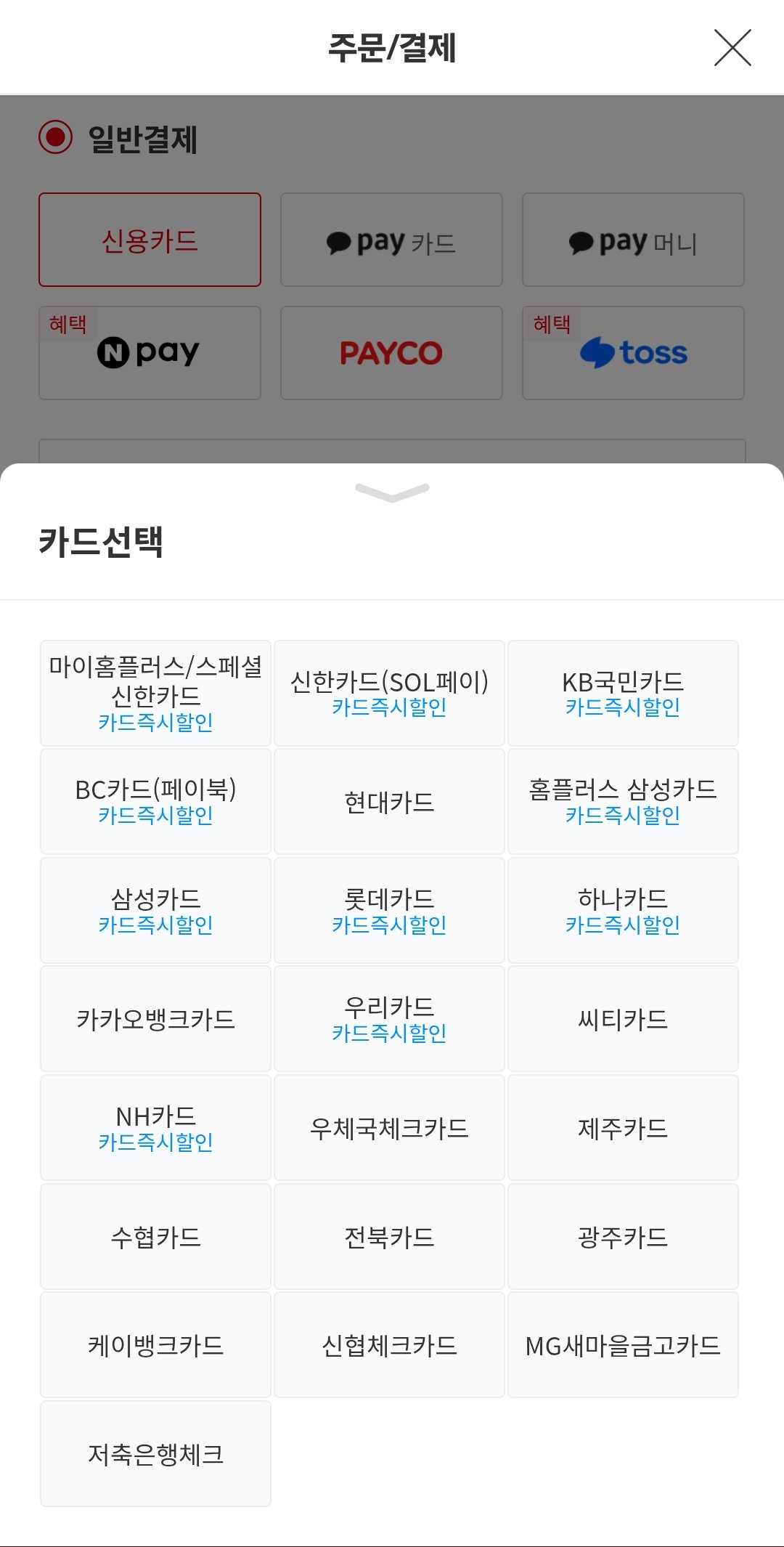Select 수협카드
The image size is (784, 1547).
tap(155, 1236)
